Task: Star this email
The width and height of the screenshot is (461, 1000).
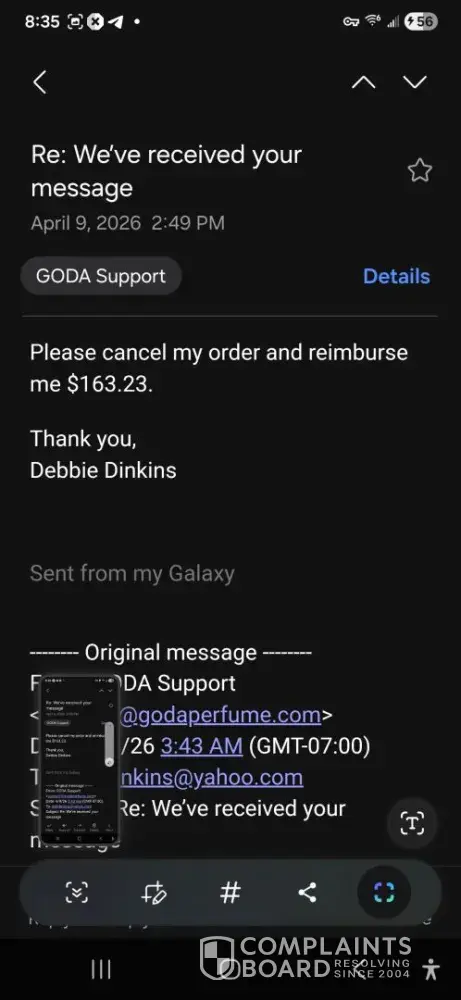Action: (420, 171)
